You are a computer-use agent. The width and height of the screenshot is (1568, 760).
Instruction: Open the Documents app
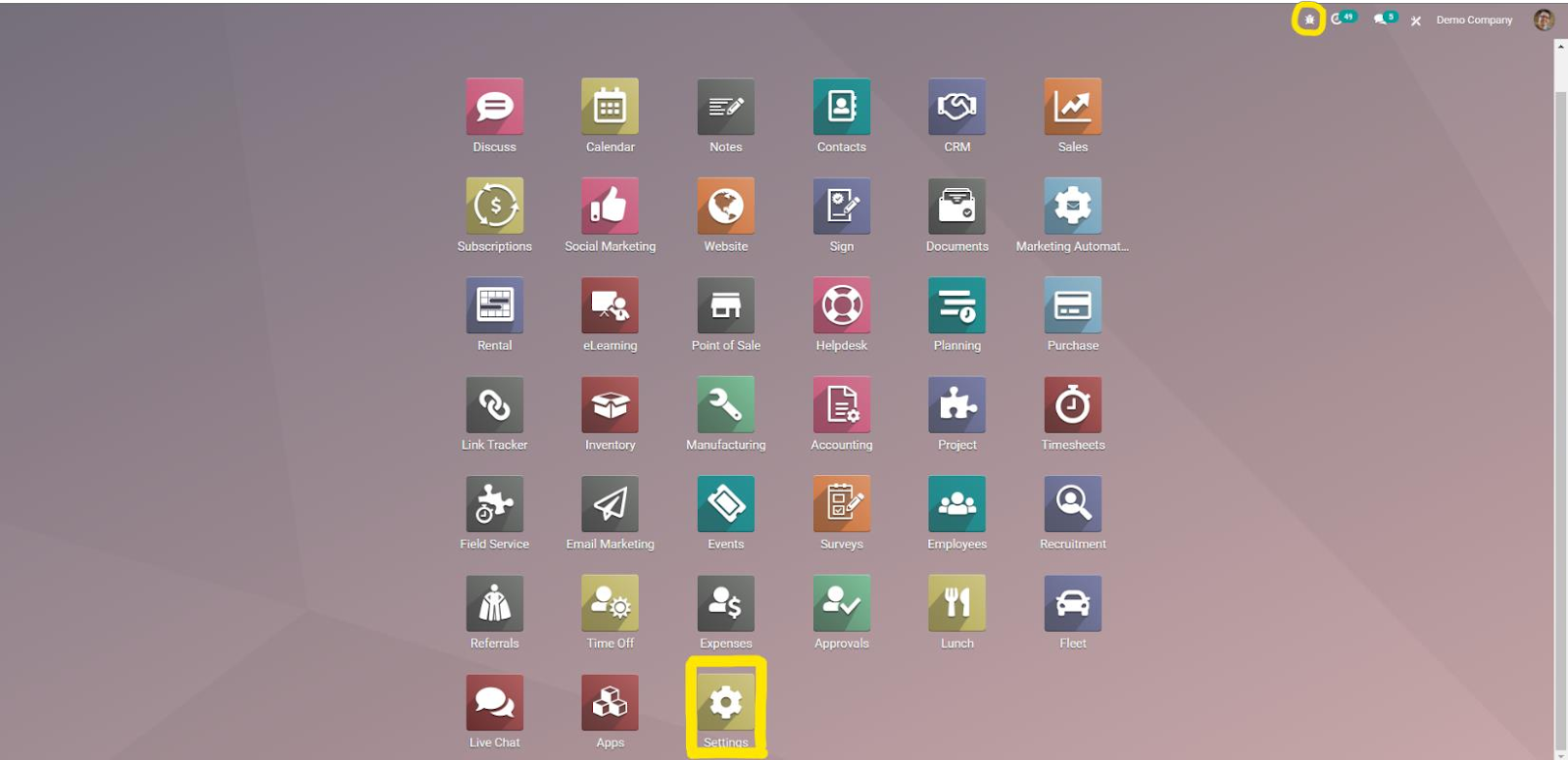(x=956, y=207)
